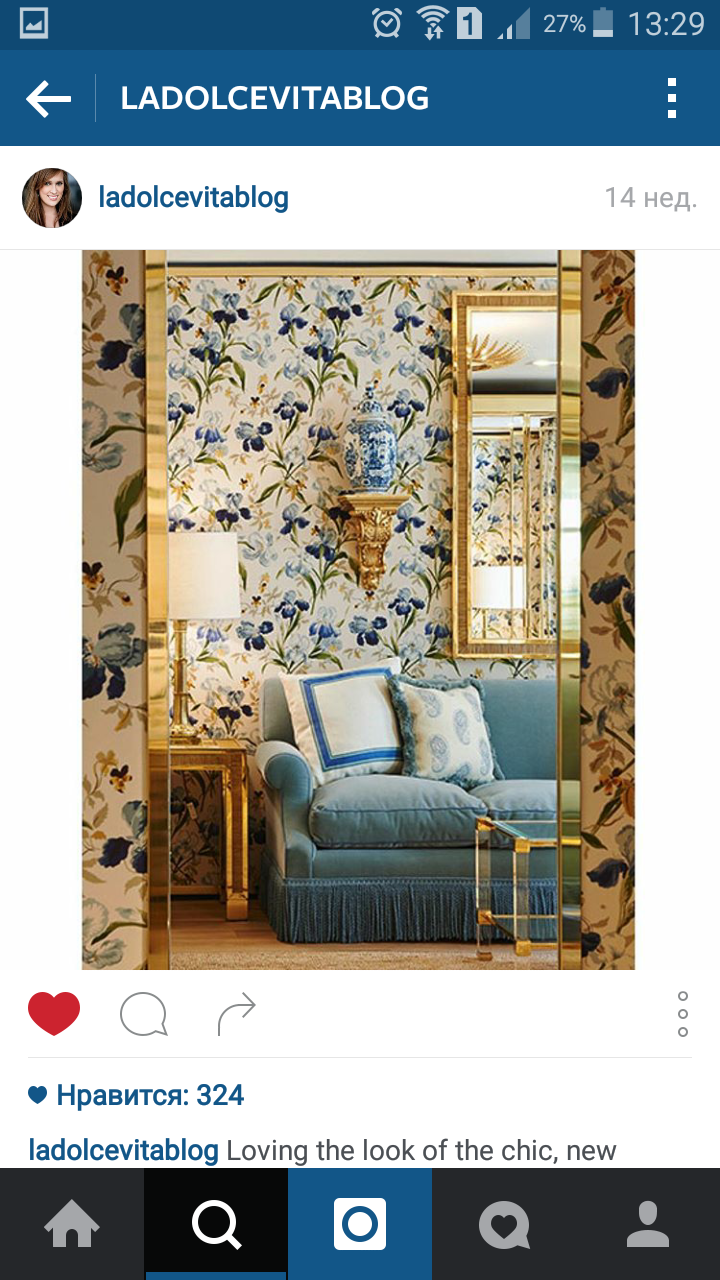Switch to the Search tab
Image resolution: width=720 pixels, height=1280 pixels.
[x=216, y=1224]
